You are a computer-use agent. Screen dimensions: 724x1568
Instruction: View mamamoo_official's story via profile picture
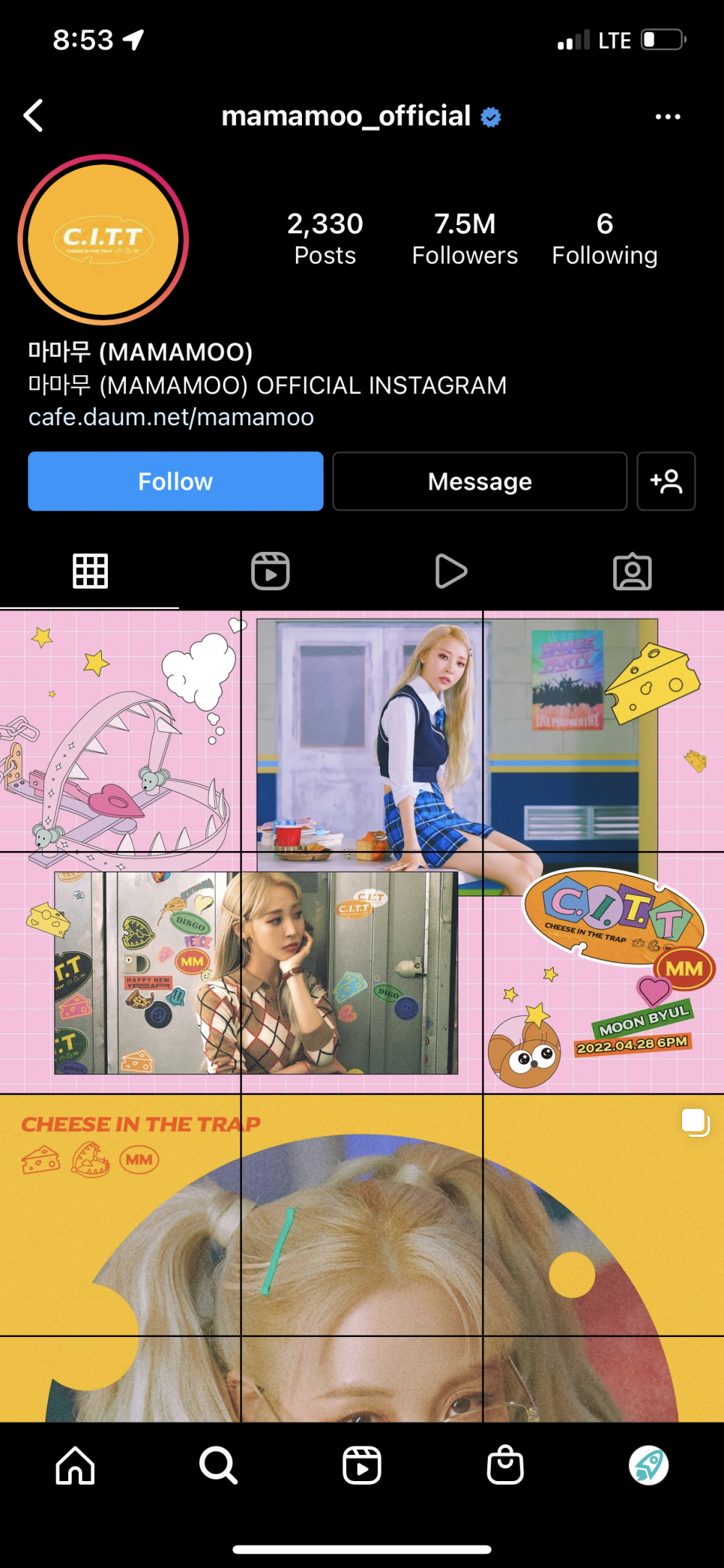[104, 240]
